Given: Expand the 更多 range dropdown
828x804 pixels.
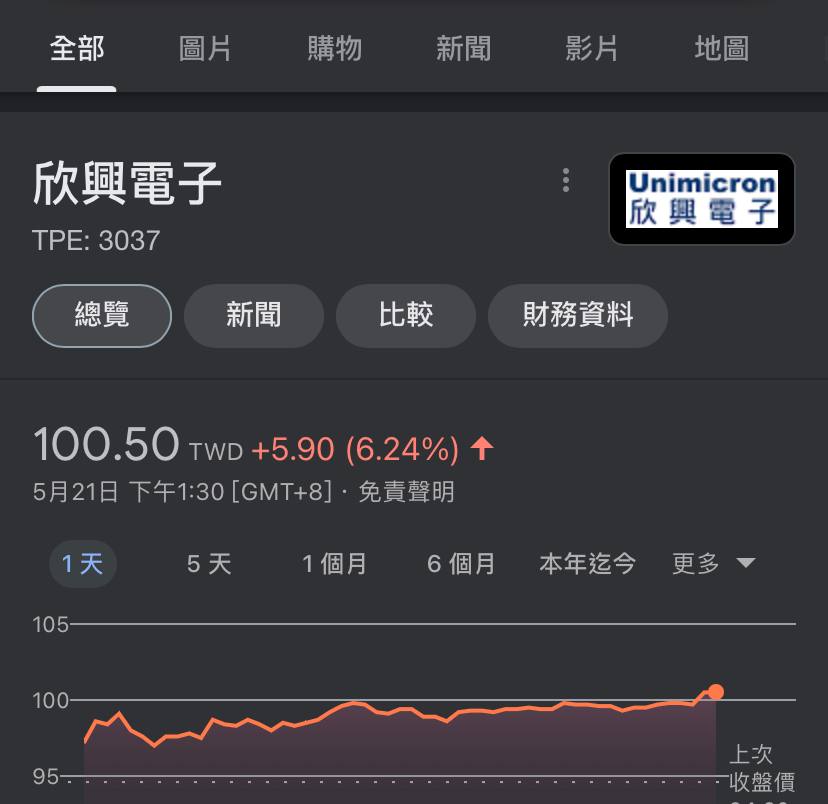Looking at the screenshot, I should (x=713, y=564).
